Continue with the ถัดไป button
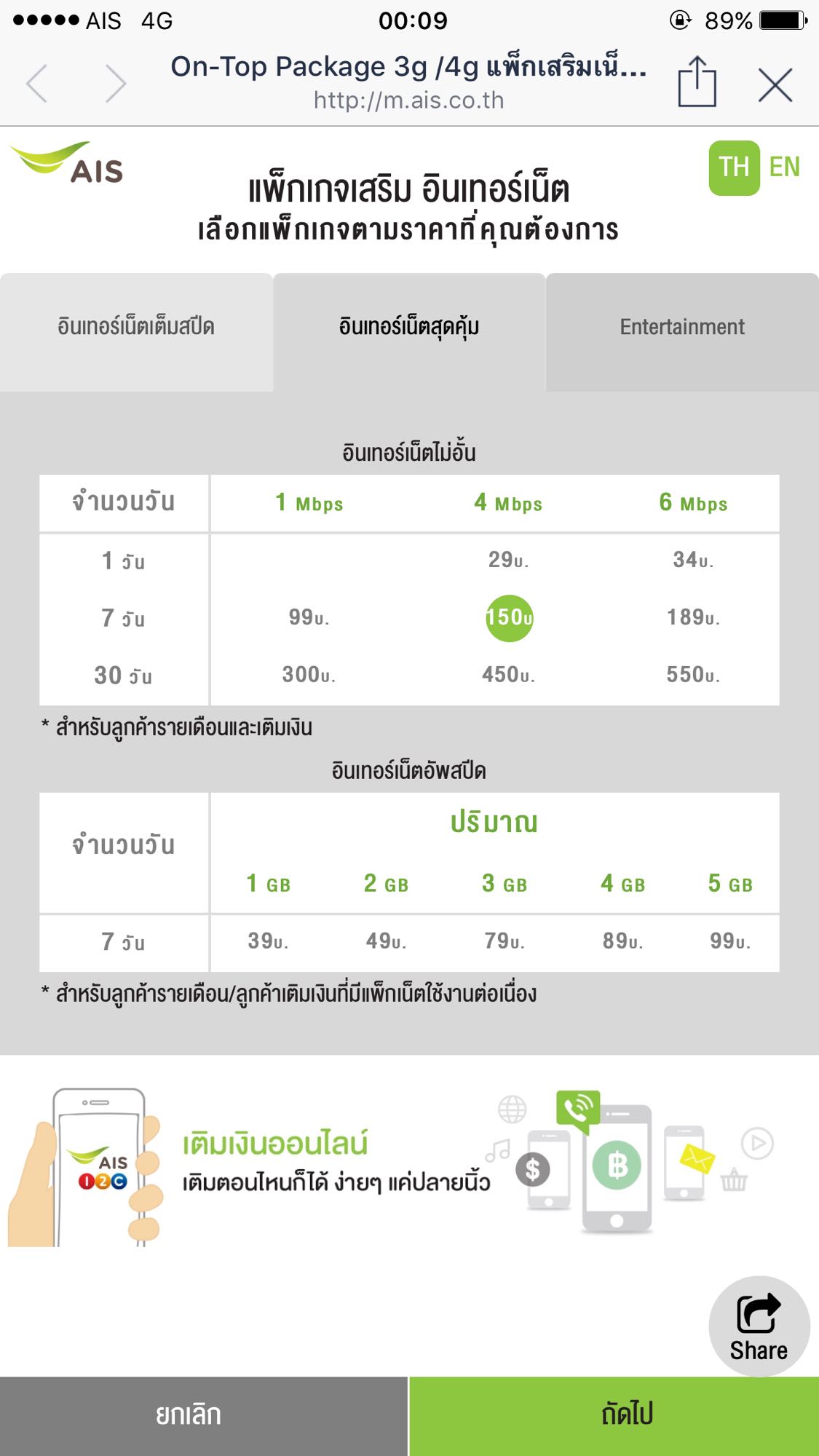Viewport: 819px width, 1456px height. [628, 1415]
